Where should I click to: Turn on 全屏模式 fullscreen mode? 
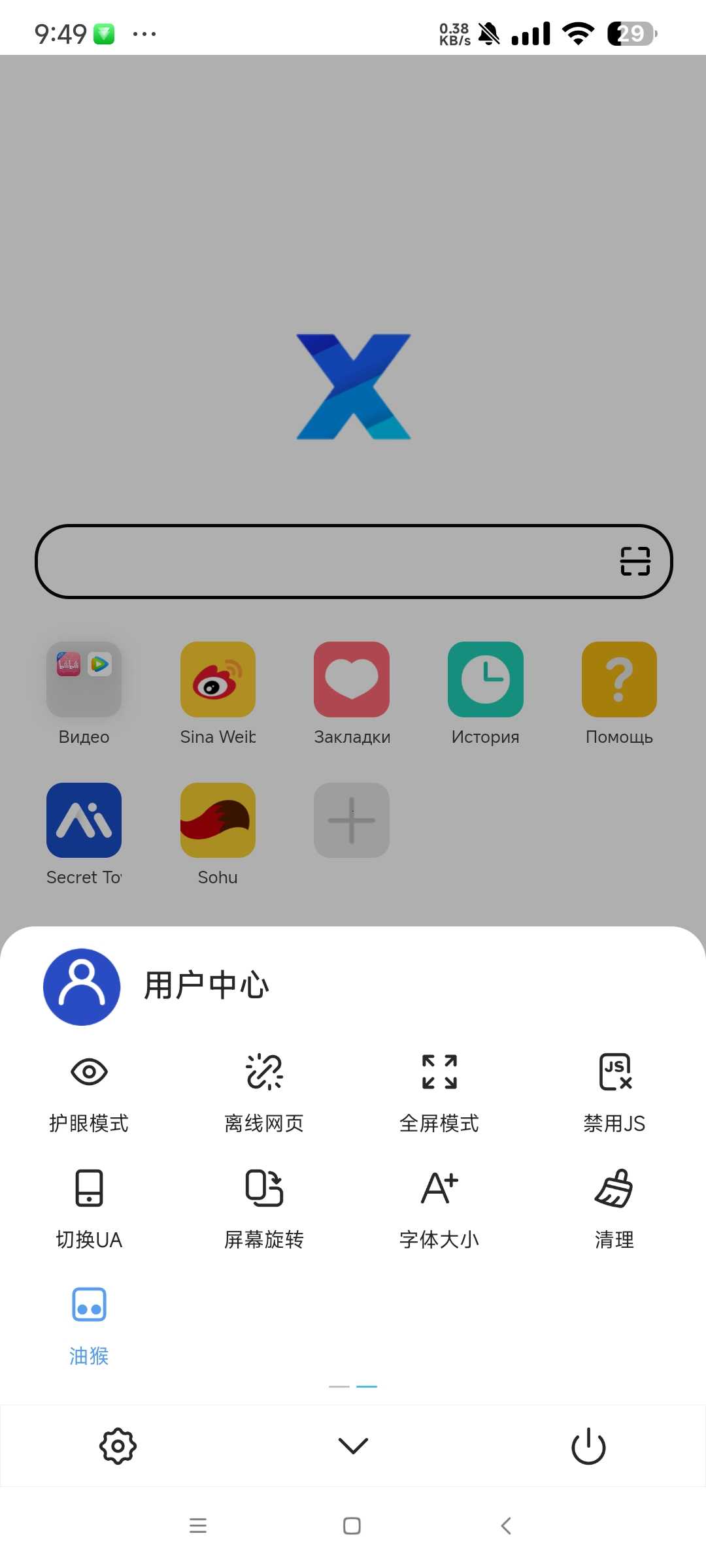439,1088
